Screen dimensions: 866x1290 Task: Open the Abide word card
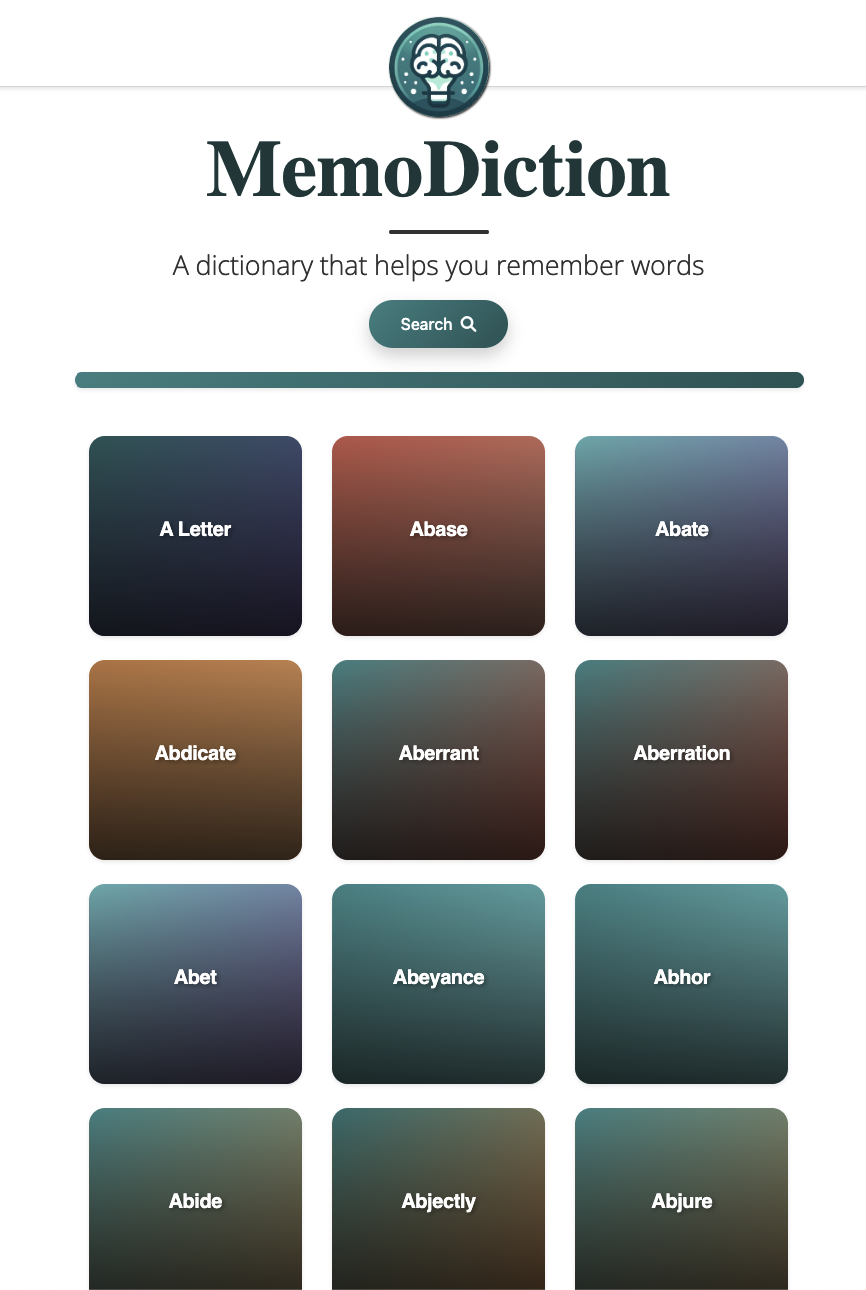coord(195,1199)
